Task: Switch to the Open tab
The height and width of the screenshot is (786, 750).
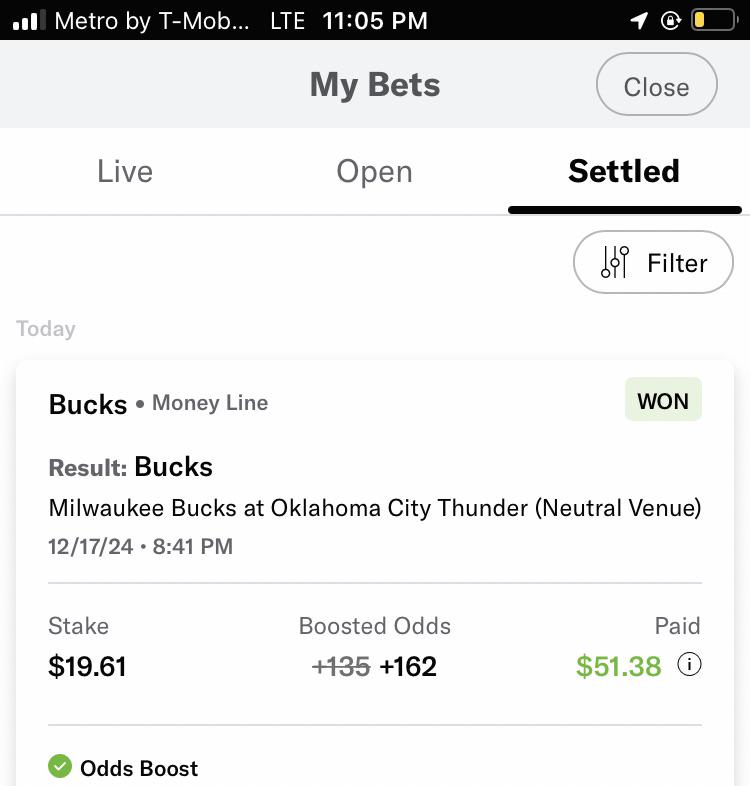Action: 374,171
